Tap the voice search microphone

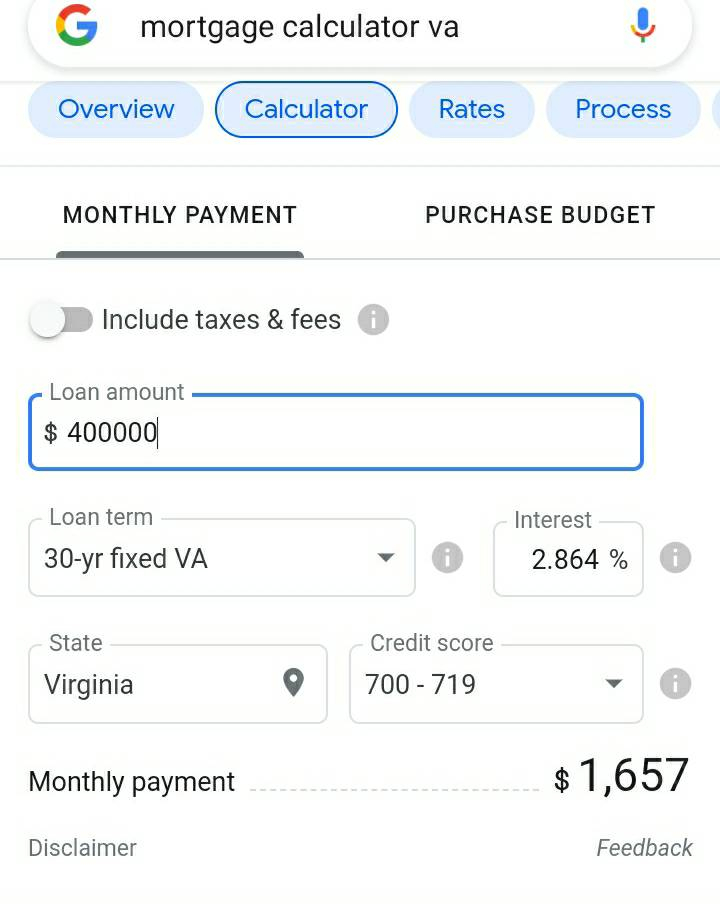643,25
